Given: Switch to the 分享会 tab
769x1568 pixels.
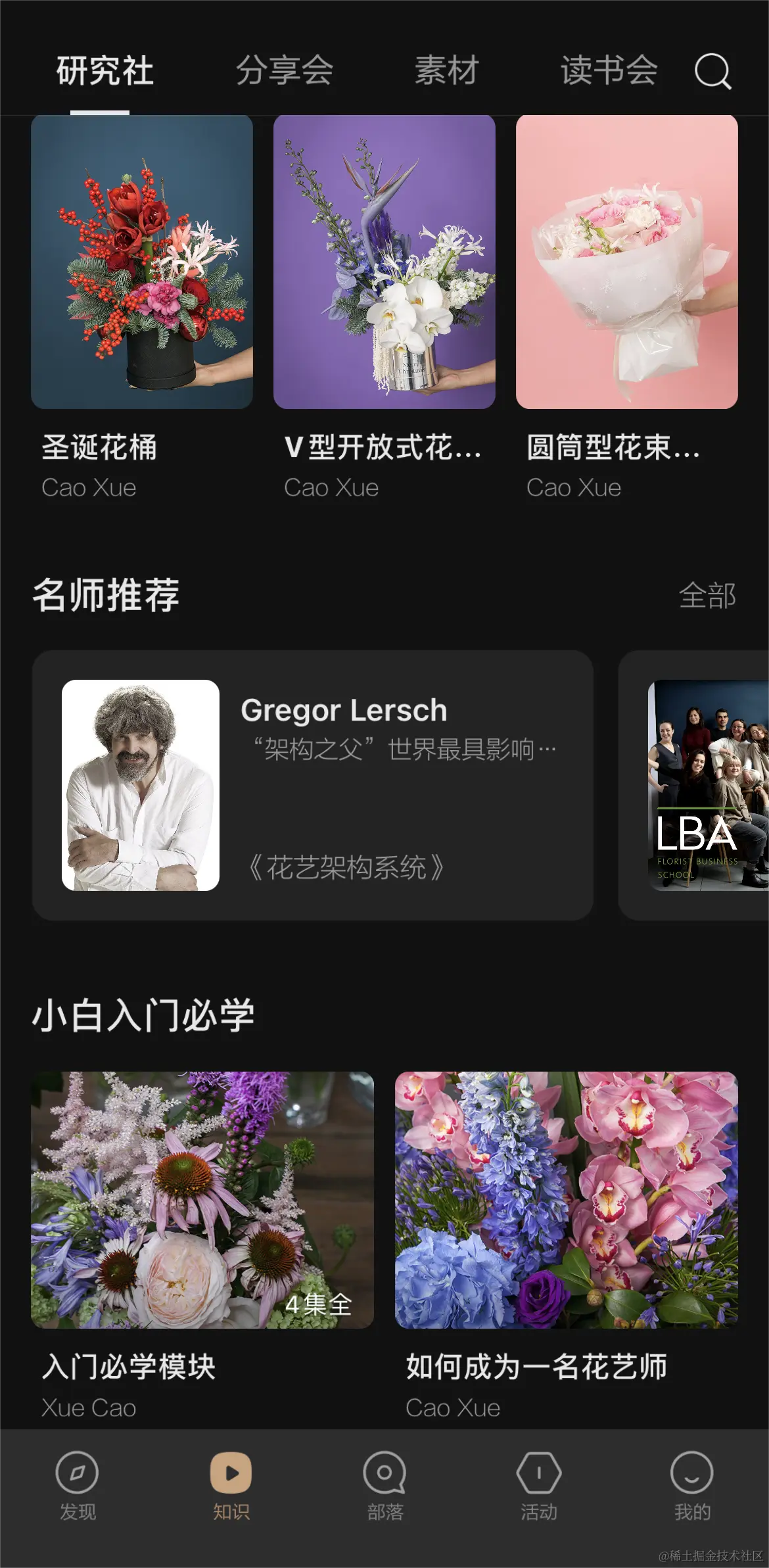Looking at the screenshot, I should 285,70.
